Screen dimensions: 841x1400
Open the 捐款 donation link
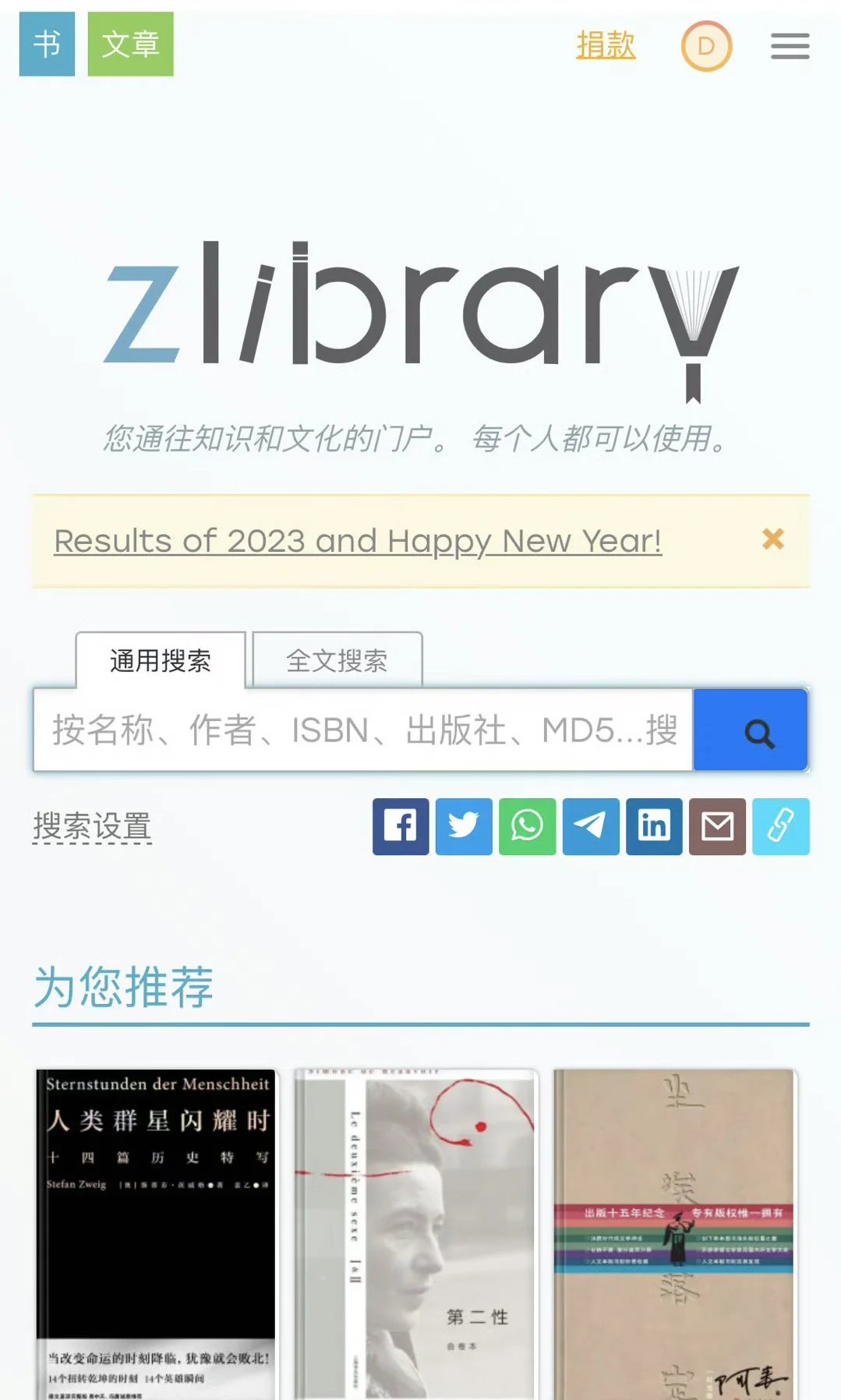606,45
